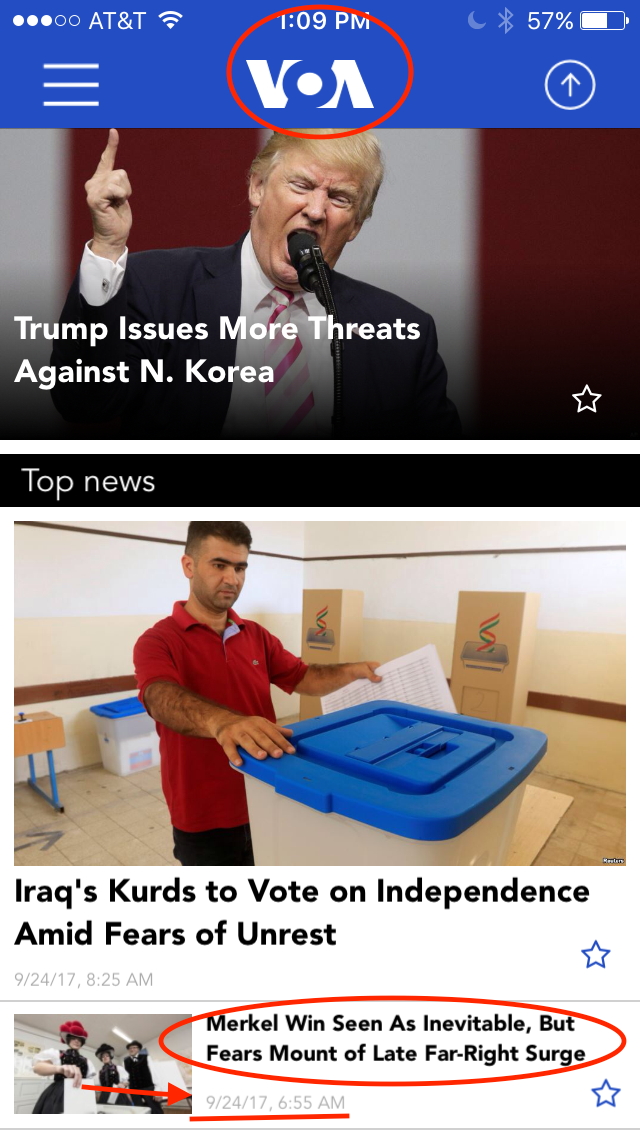Open the Merkel win article
The height and width of the screenshot is (1136, 640).
[x=396, y=1039]
